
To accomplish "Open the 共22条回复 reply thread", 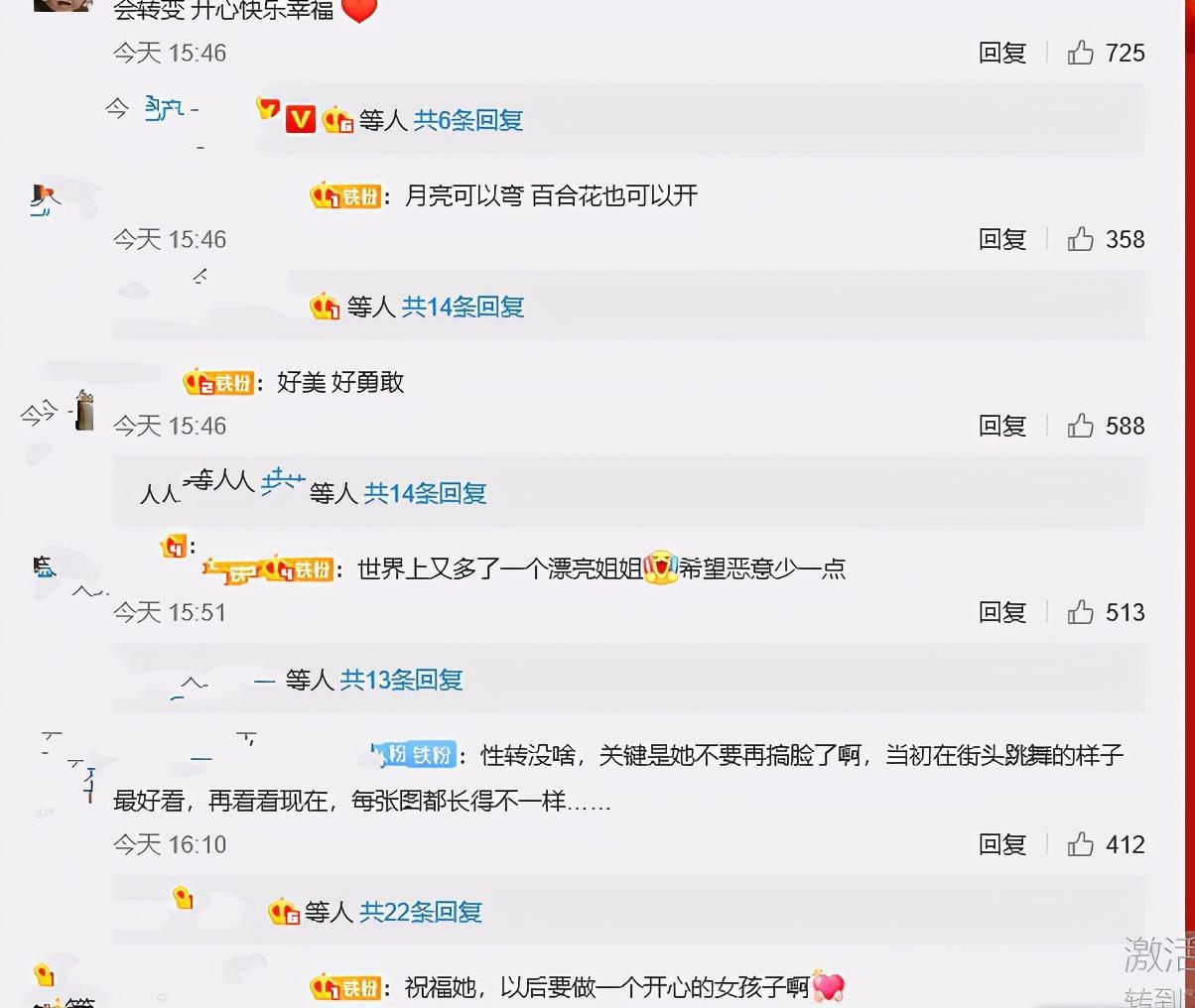I will tap(420, 912).
